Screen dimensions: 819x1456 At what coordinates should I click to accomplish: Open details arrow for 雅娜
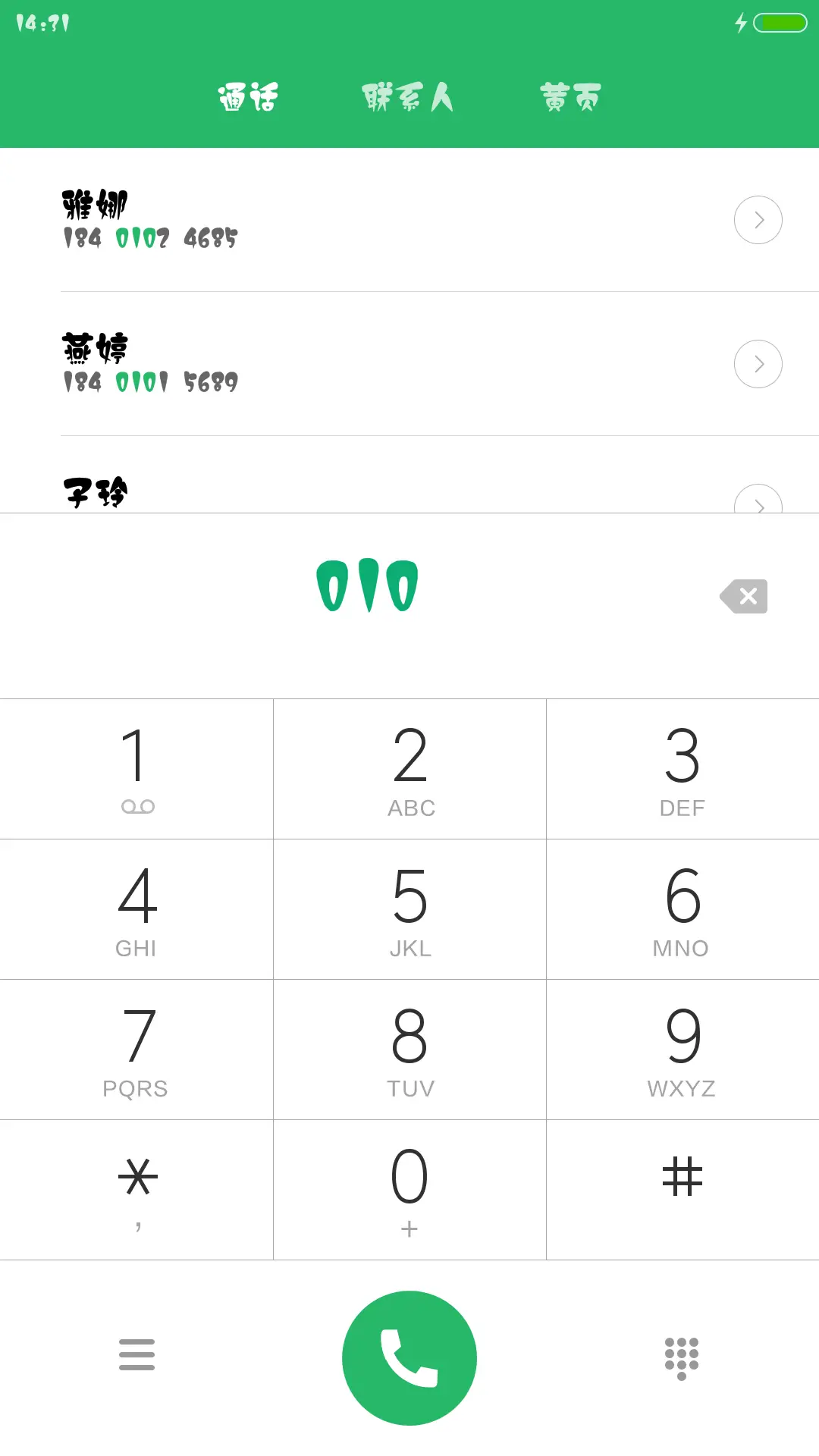pos(758,220)
